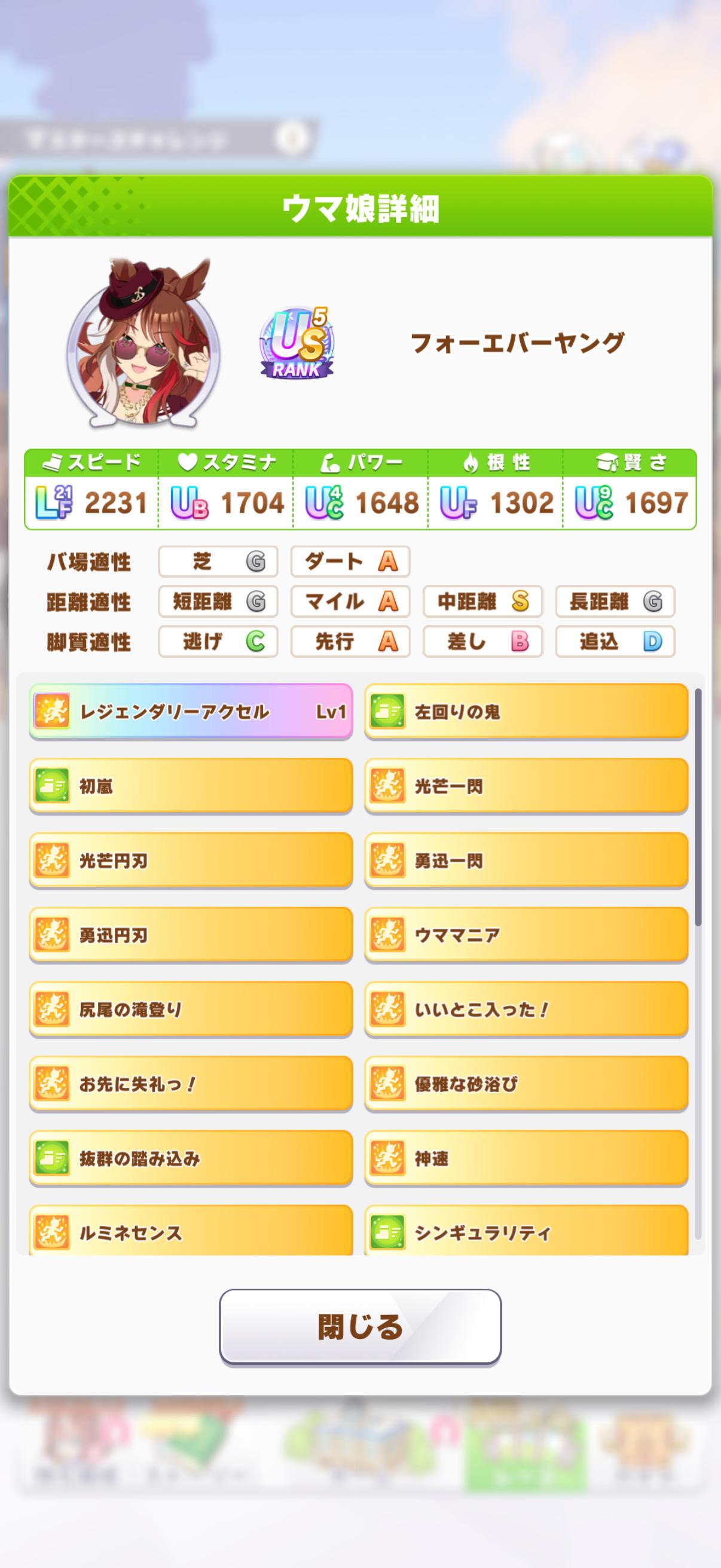
Task: Show details for 光芒一閃 skill
Action: coord(526,786)
